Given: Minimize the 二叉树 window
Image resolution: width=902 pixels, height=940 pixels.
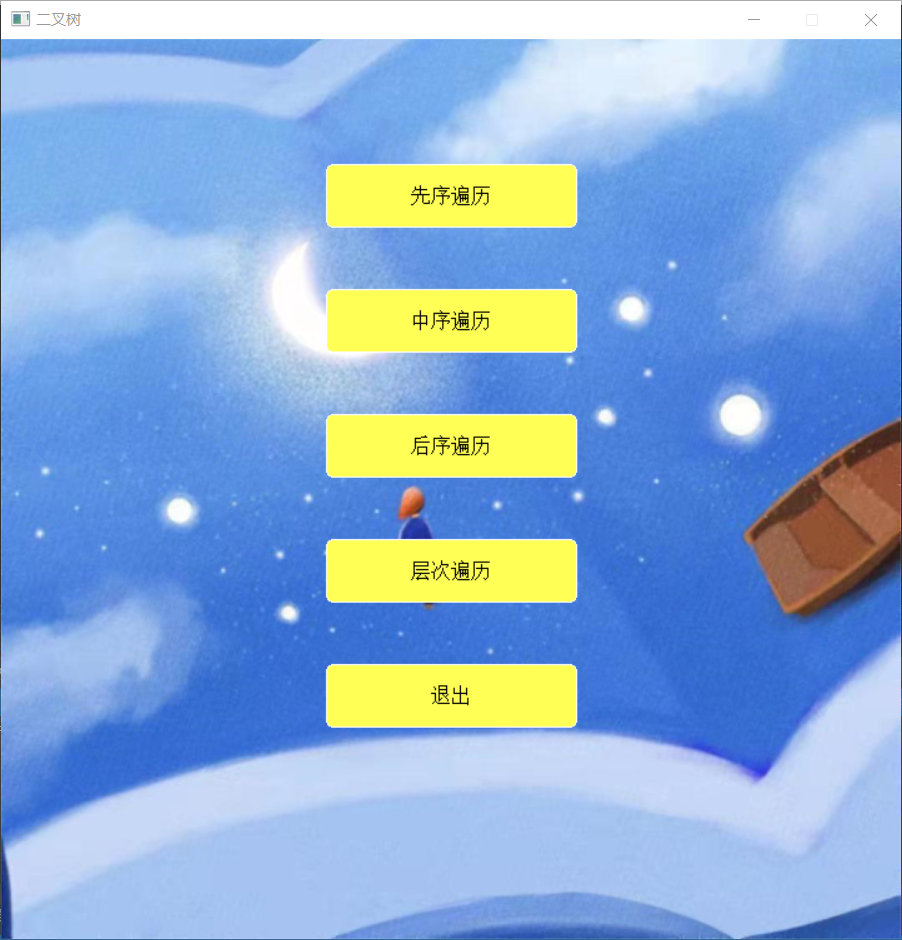Looking at the screenshot, I should click(754, 20).
